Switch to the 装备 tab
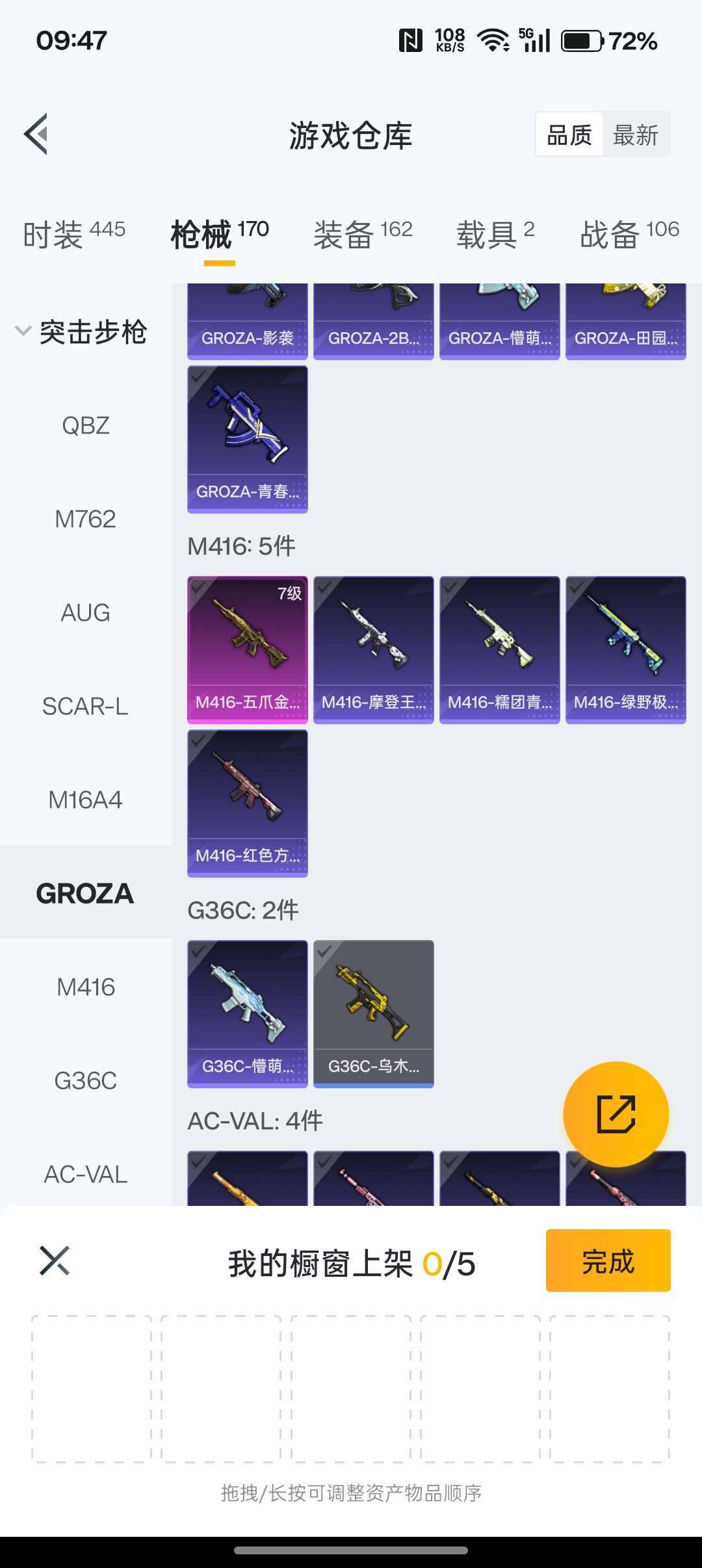This screenshot has height=1568, width=702. [363, 234]
